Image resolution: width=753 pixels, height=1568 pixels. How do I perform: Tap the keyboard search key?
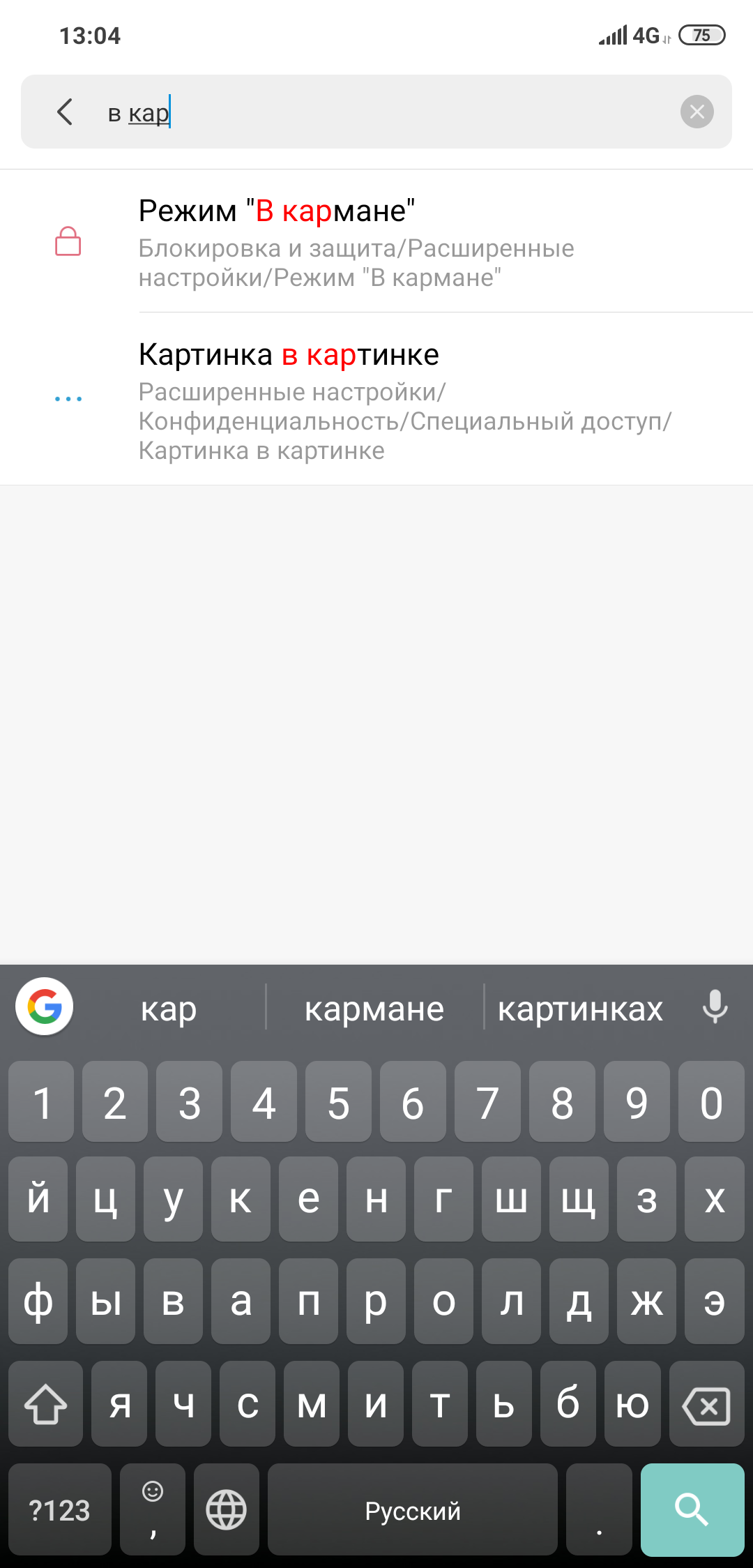click(692, 1510)
